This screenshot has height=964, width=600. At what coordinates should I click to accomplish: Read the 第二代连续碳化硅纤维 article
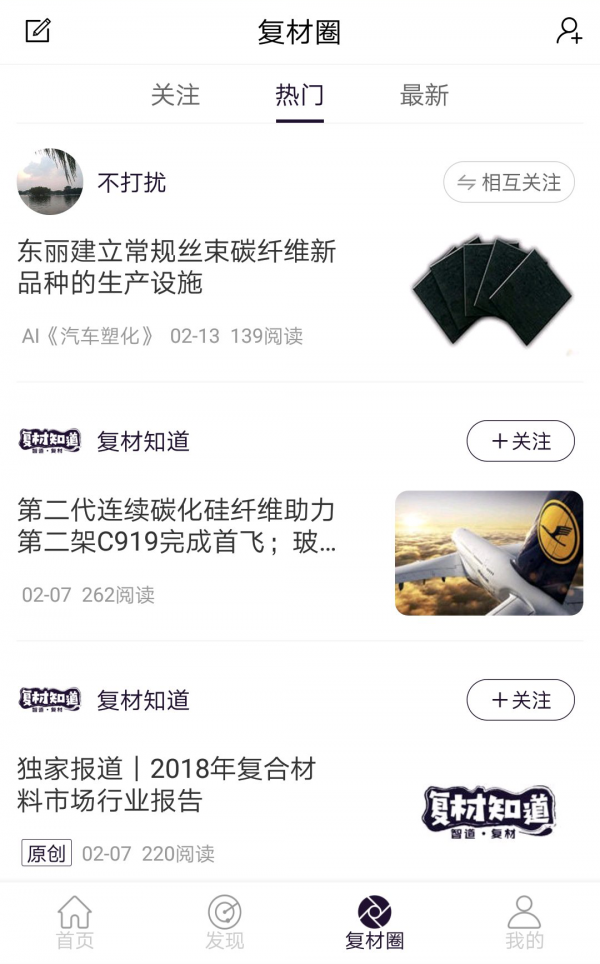pyautogui.click(x=177, y=526)
